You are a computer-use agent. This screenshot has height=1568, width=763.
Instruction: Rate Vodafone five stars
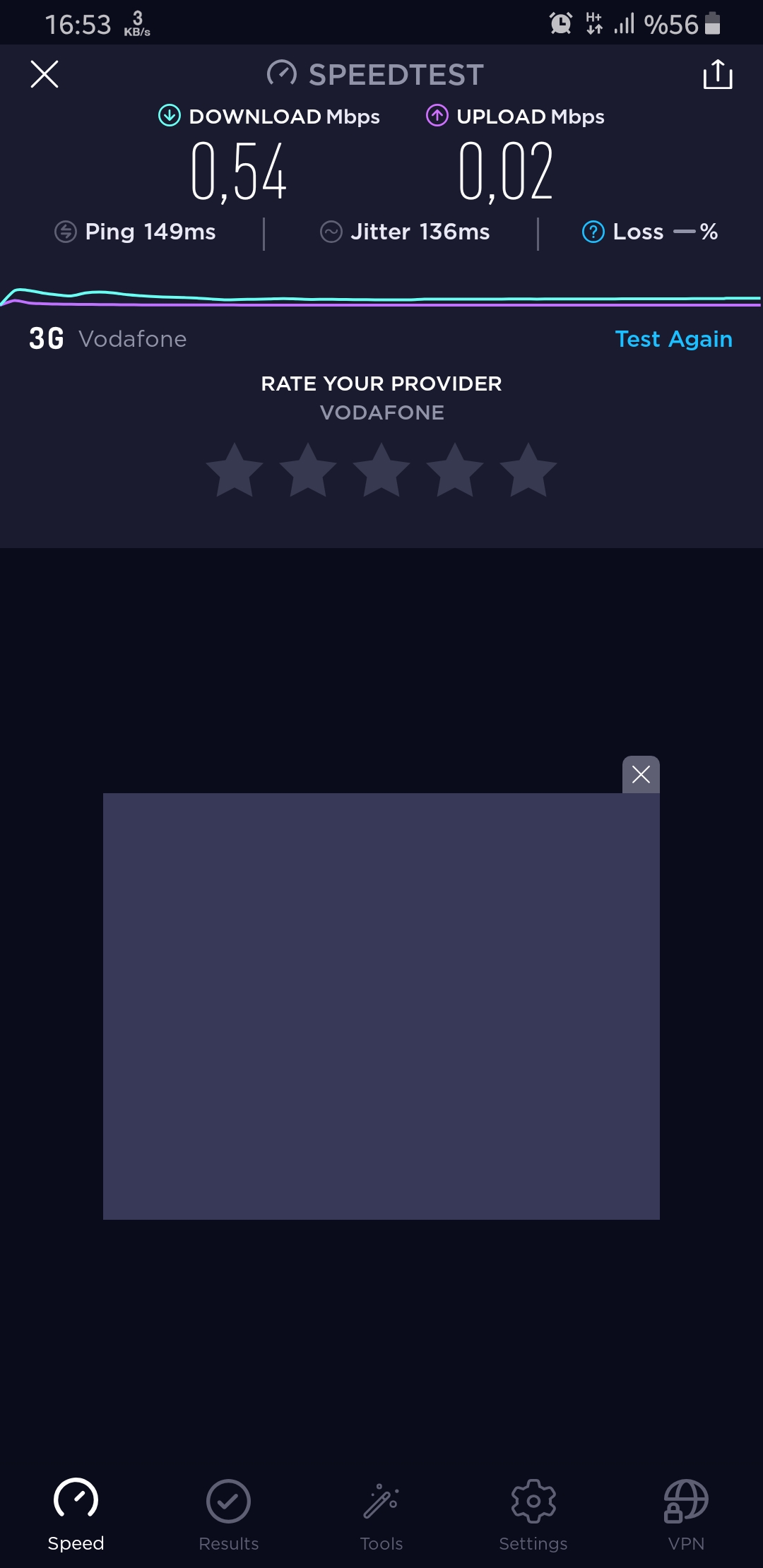[x=528, y=470]
